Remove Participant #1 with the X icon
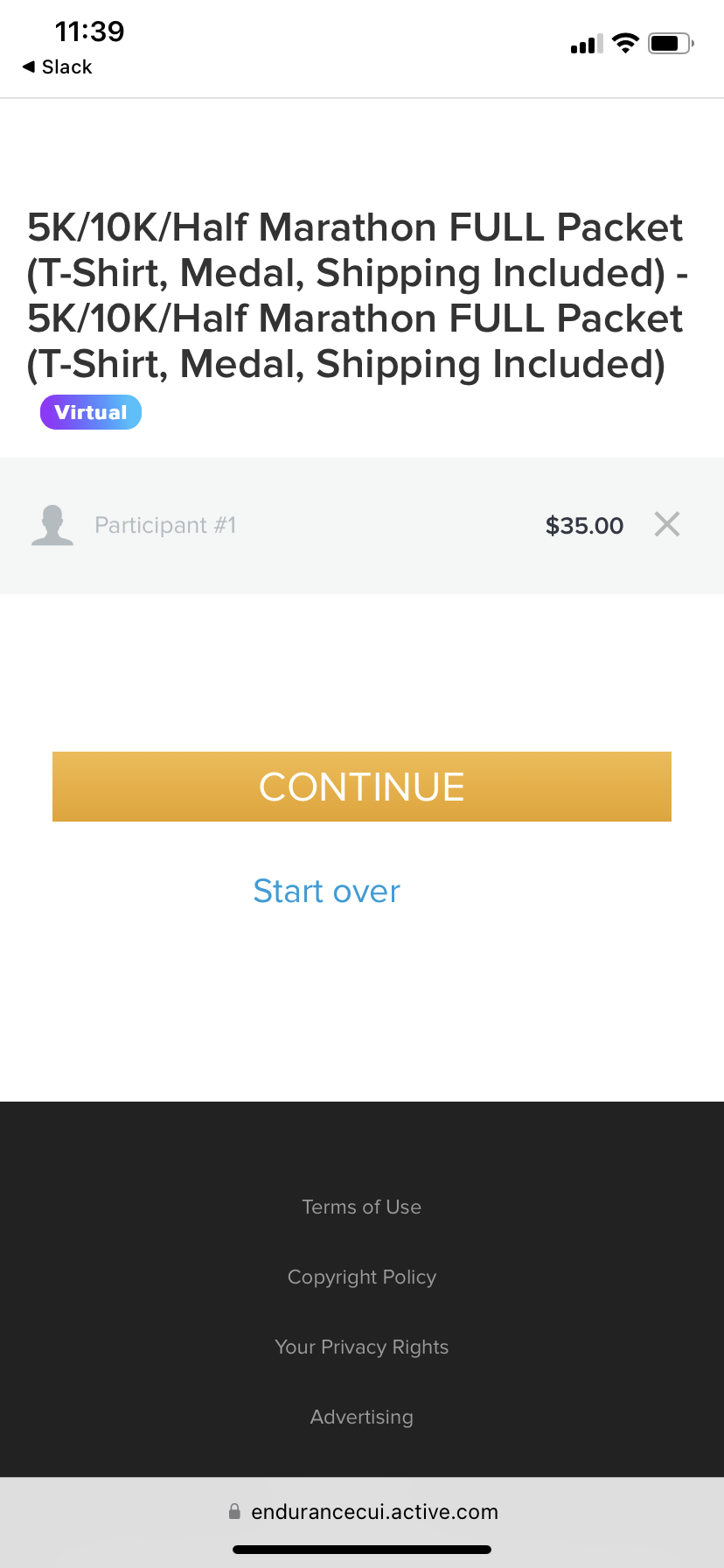 click(666, 524)
